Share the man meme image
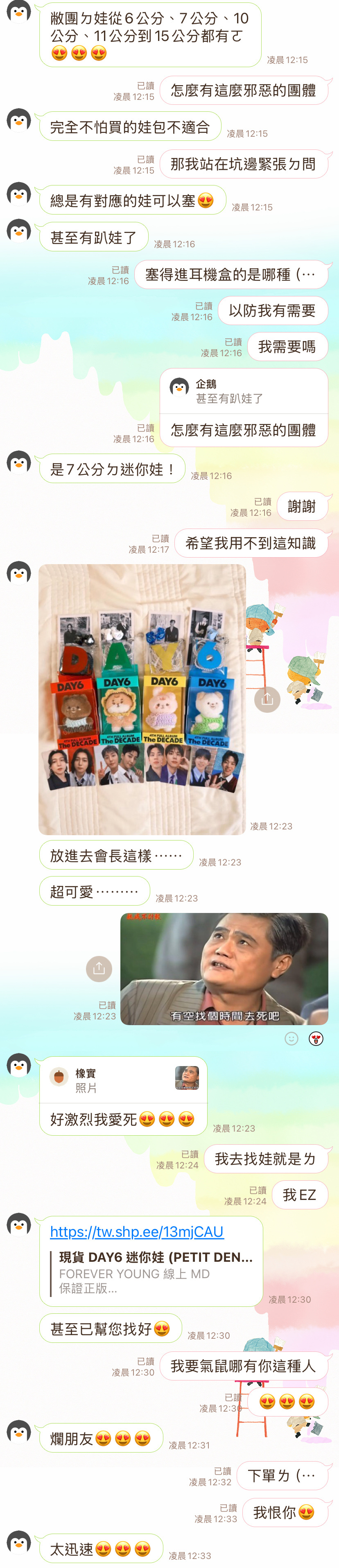This screenshot has height=1568, width=339. tap(99, 968)
